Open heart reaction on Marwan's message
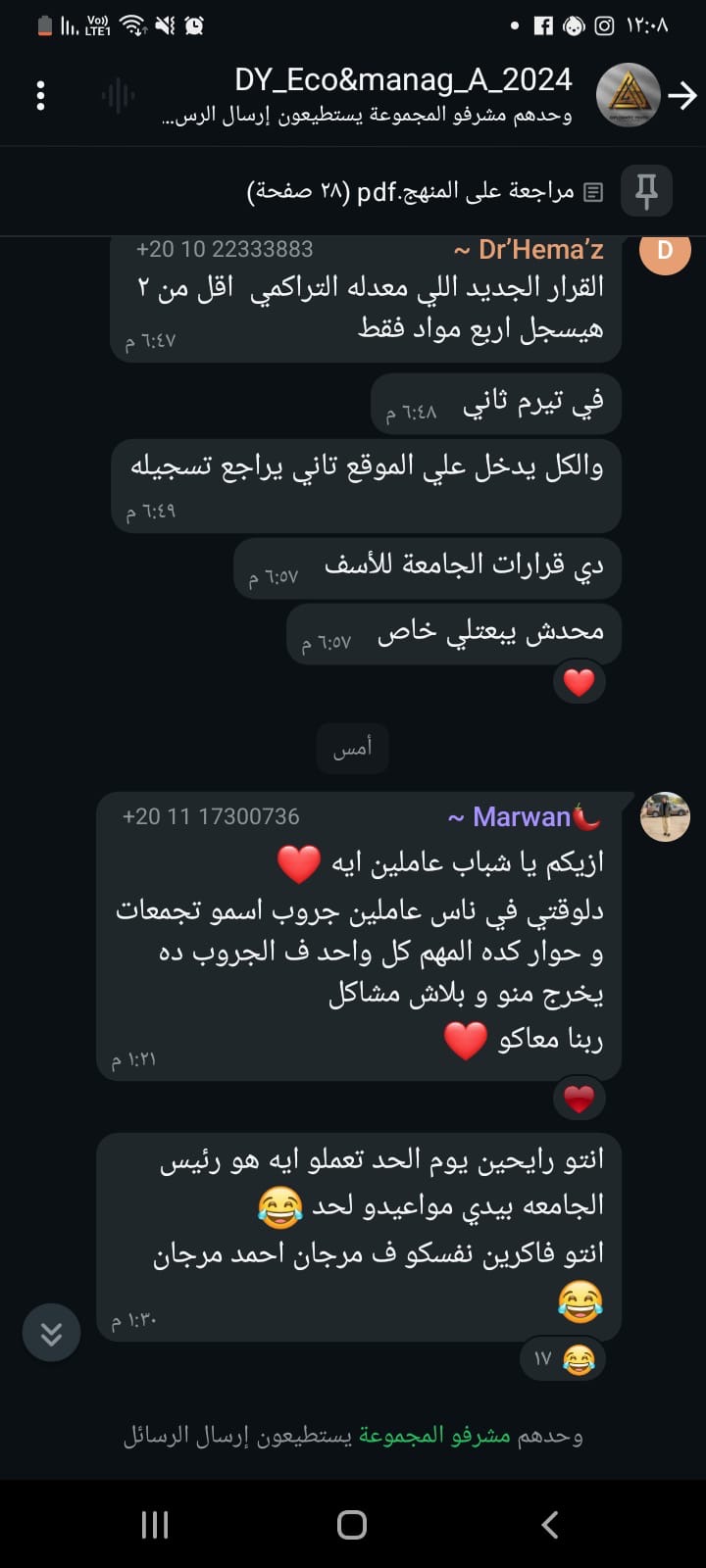The image size is (706, 1568). [579, 1100]
